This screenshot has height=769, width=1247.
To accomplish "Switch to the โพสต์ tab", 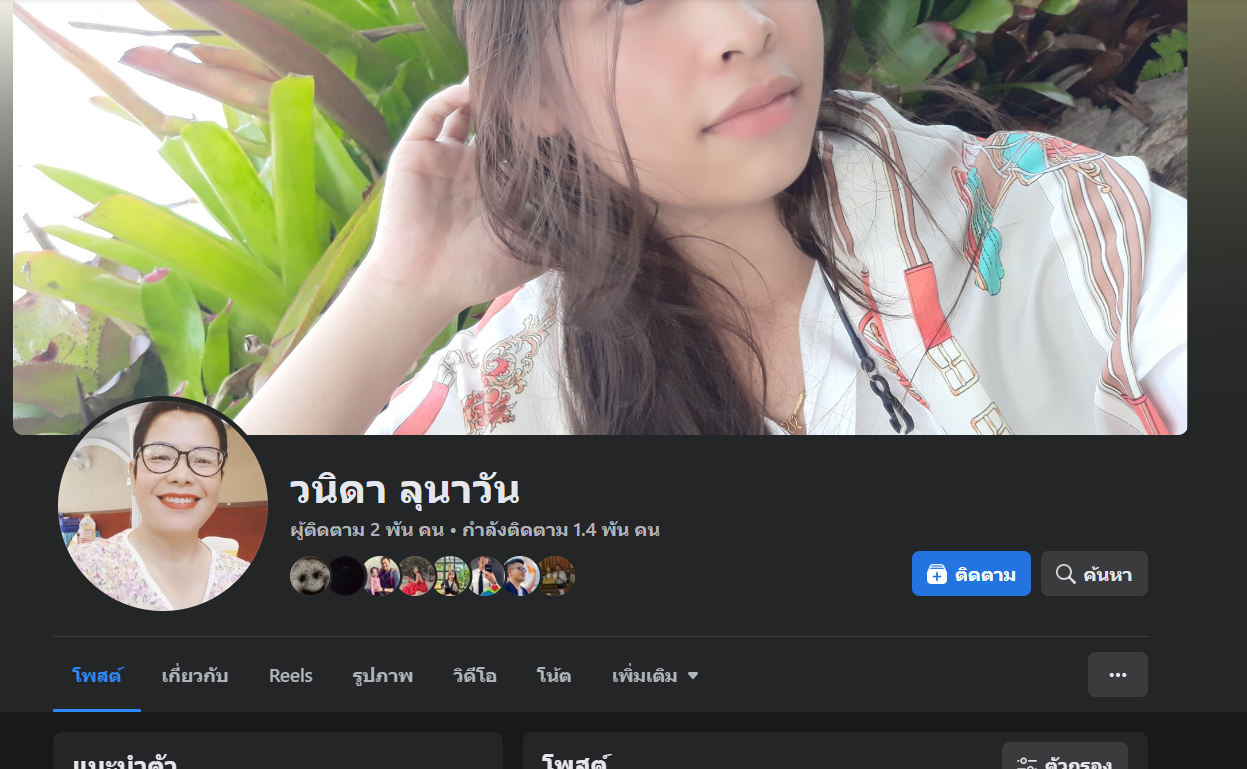I will [x=97, y=676].
